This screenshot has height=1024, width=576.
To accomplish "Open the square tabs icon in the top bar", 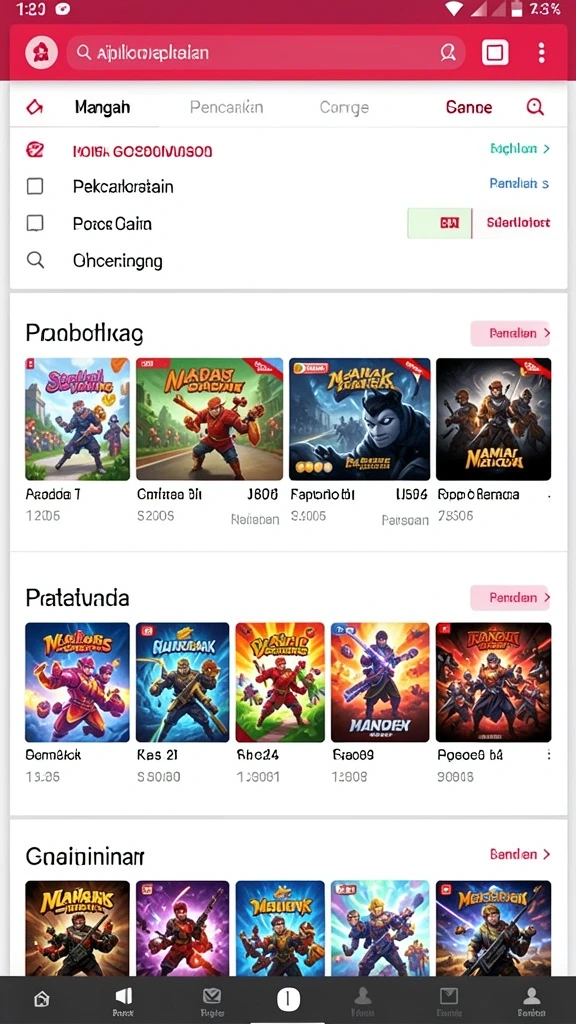I will 495,53.
